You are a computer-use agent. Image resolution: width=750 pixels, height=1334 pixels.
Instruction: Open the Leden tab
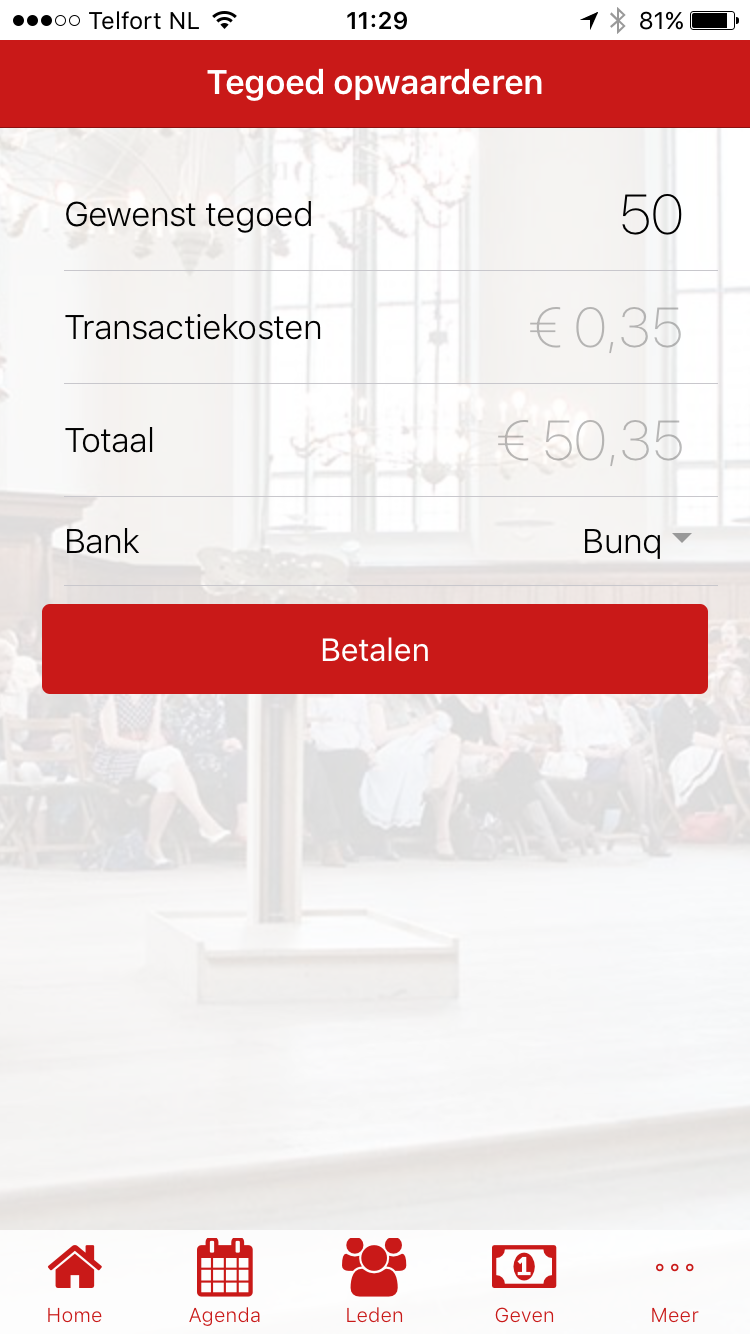(x=375, y=1281)
